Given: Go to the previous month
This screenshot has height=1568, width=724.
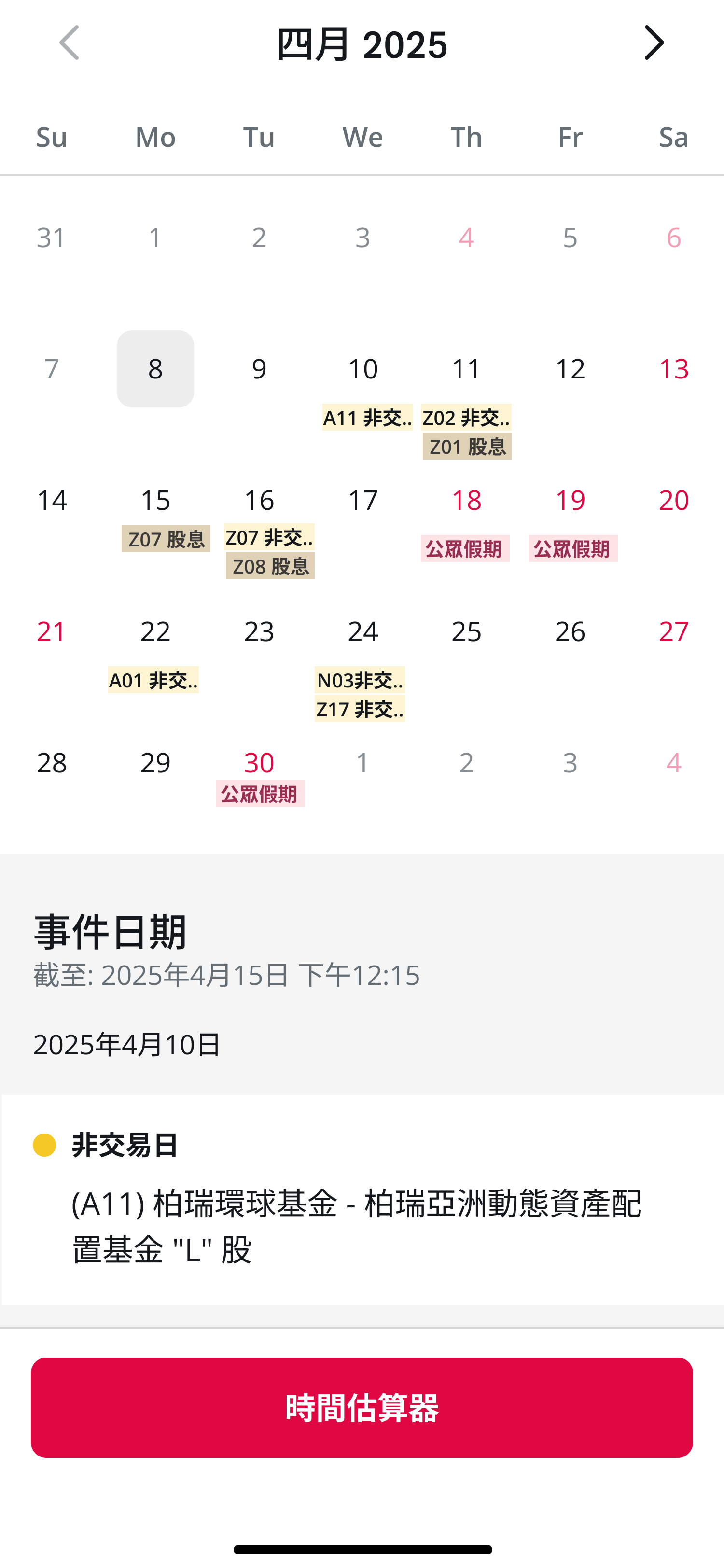Looking at the screenshot, I should pyautogui.click(x=70, y=43).
